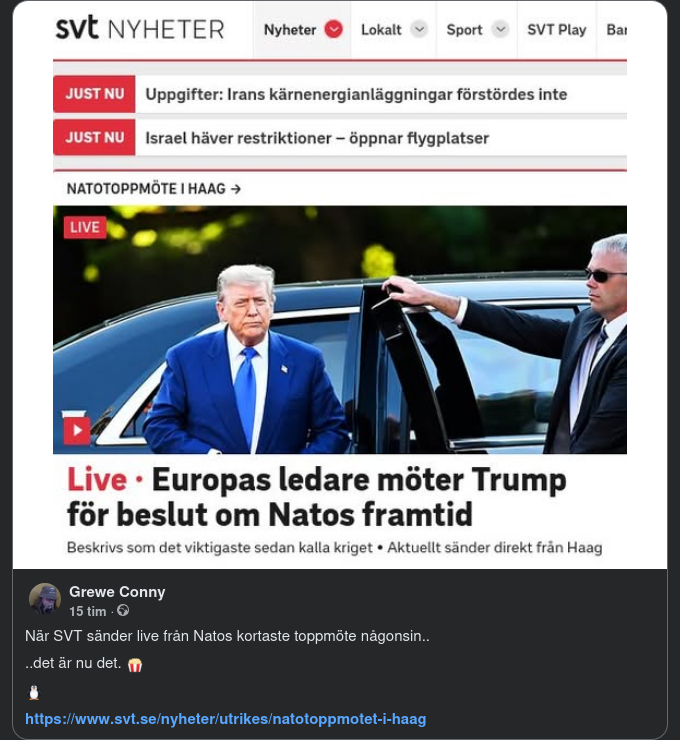Tap Grewe Conny's profile picture
The width and height of the screenshot is (680, 740).
point(45,599)
